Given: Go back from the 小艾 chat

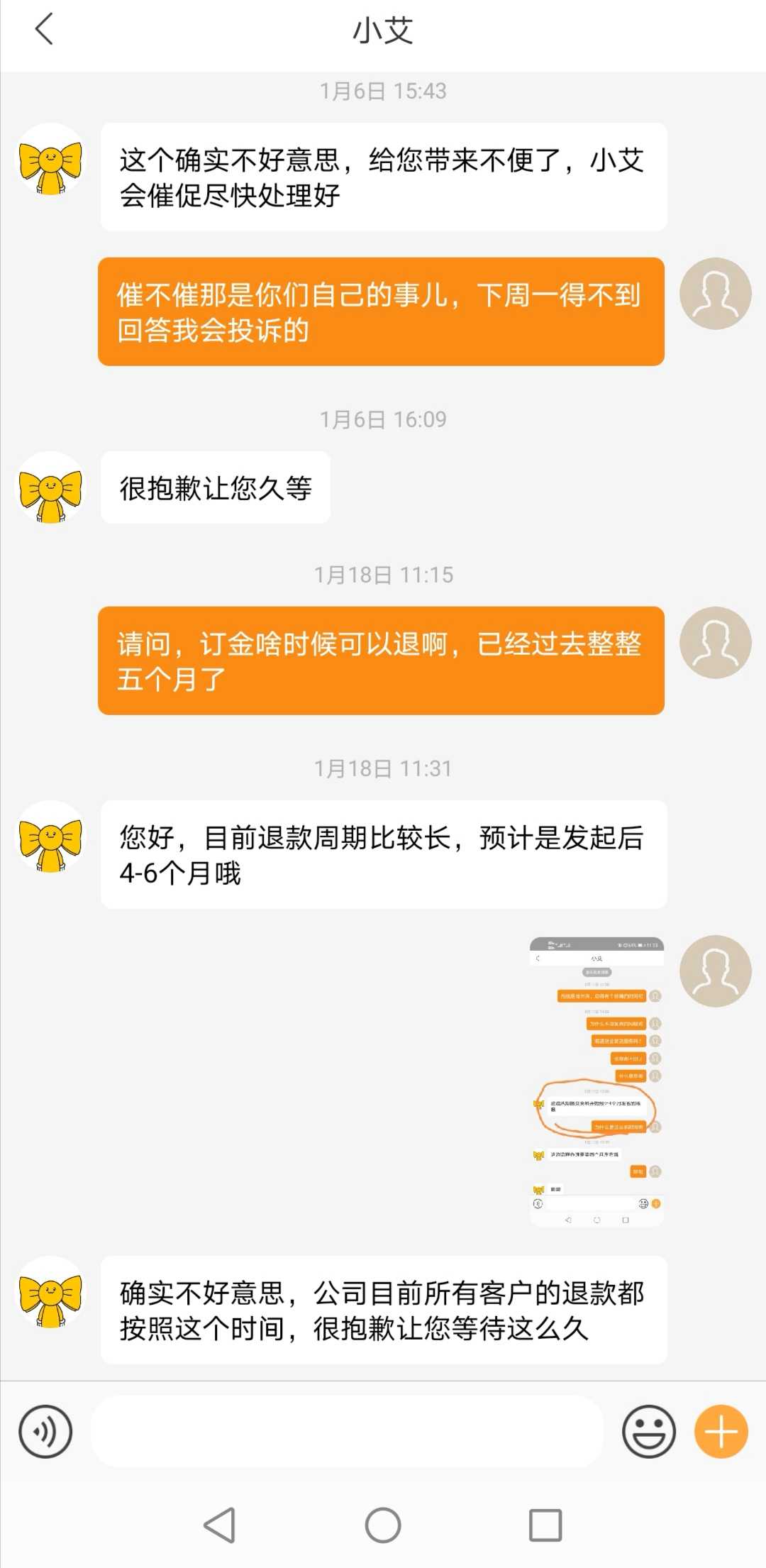Looking at the screenshot, I should [x=44, y=30].
